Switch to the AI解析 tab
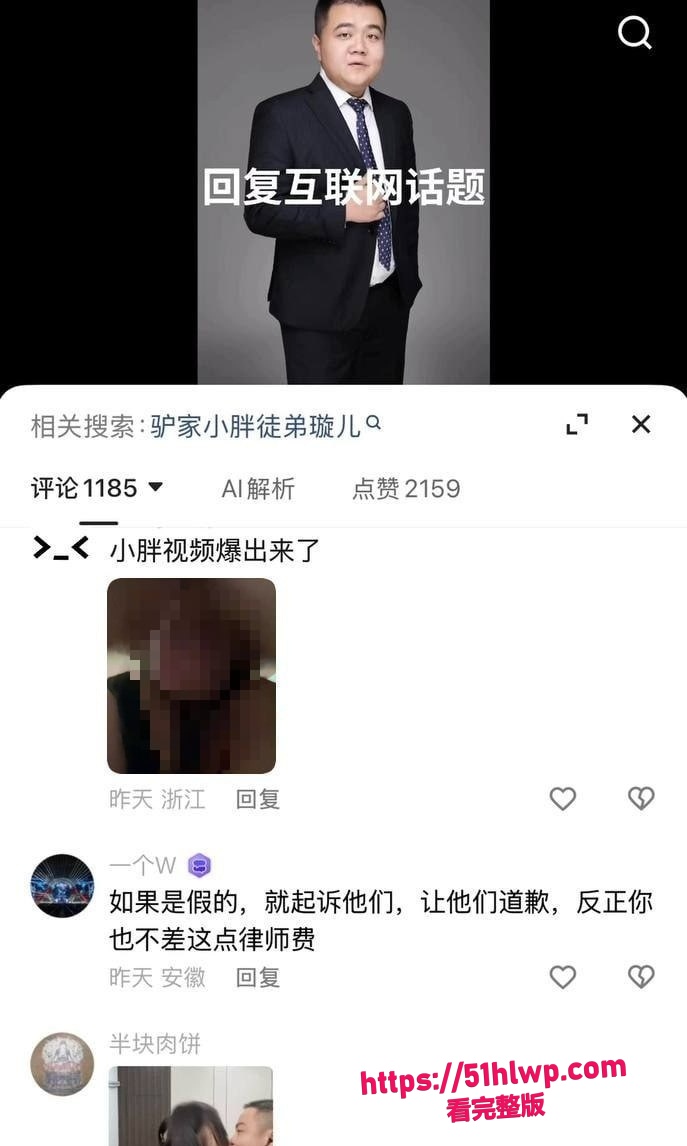Screen dimensions: 687x1146 click(258, 488)
